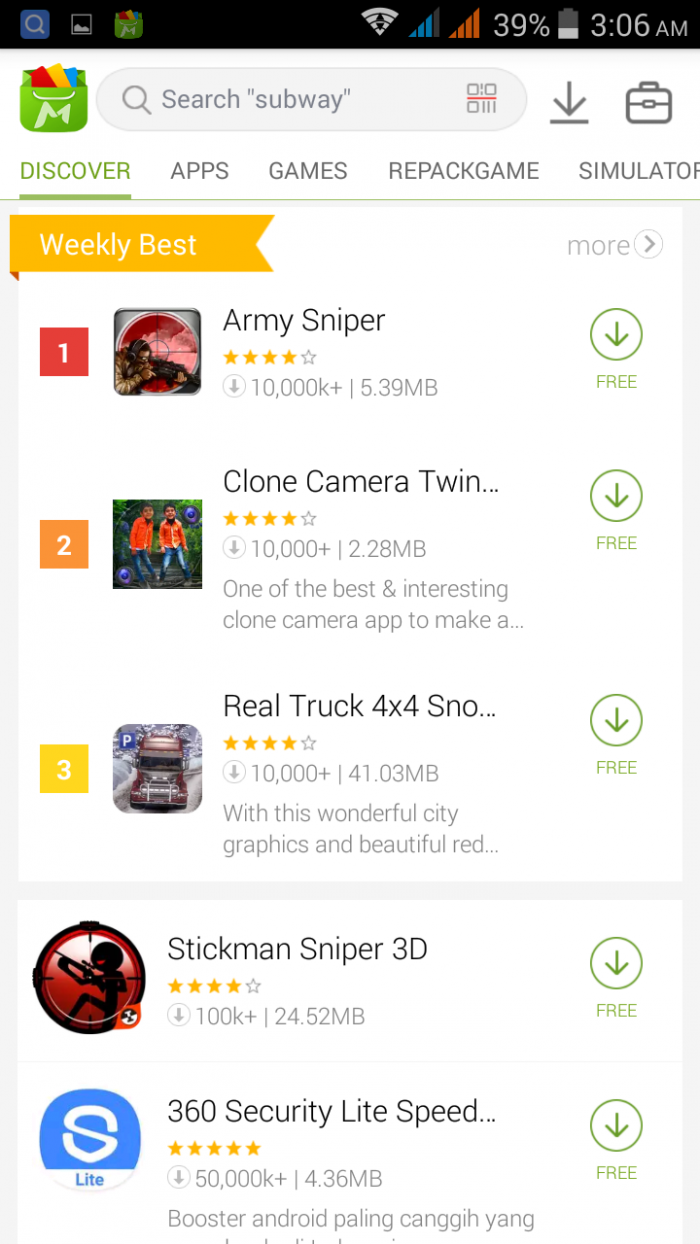The width and height of the screenshot is (700, 1244).
Task: Open Real Truck 4x4 Sno... details
Action: (x=359, y=706)
